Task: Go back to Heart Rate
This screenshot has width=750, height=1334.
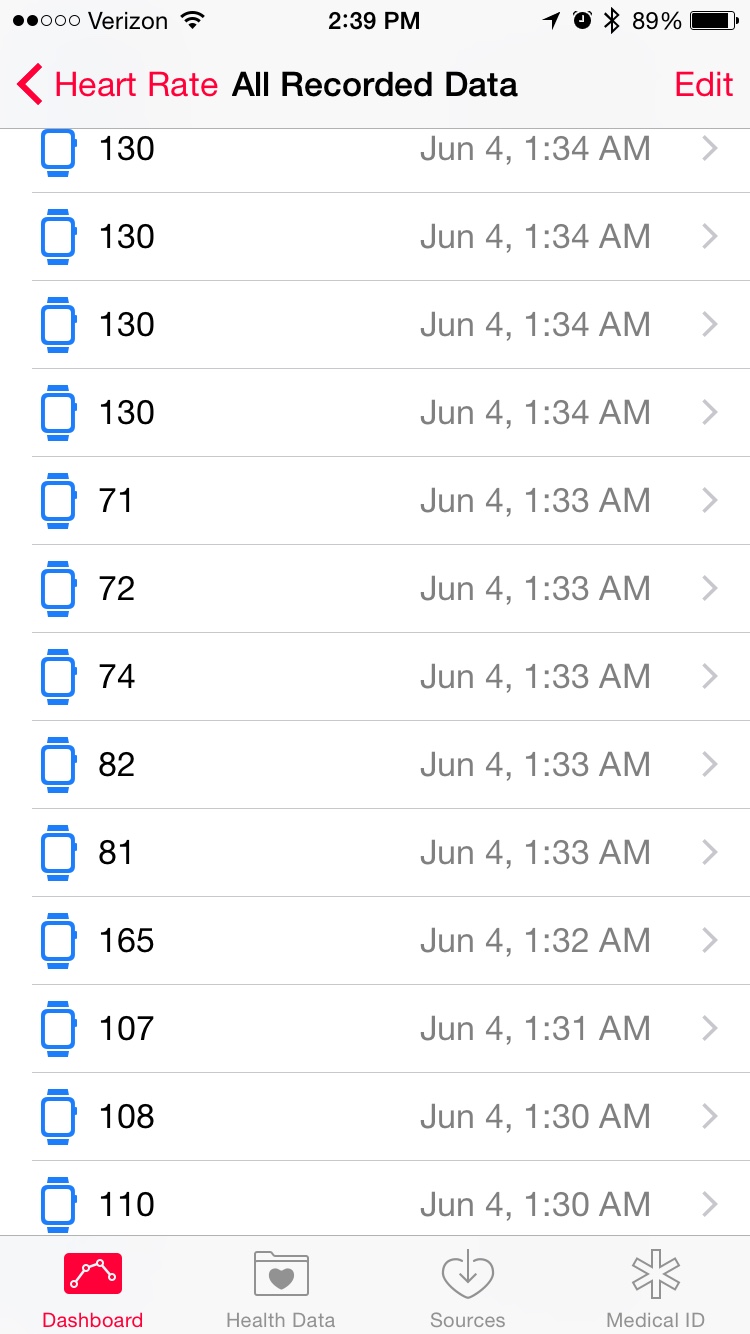Action: point(118,85)
